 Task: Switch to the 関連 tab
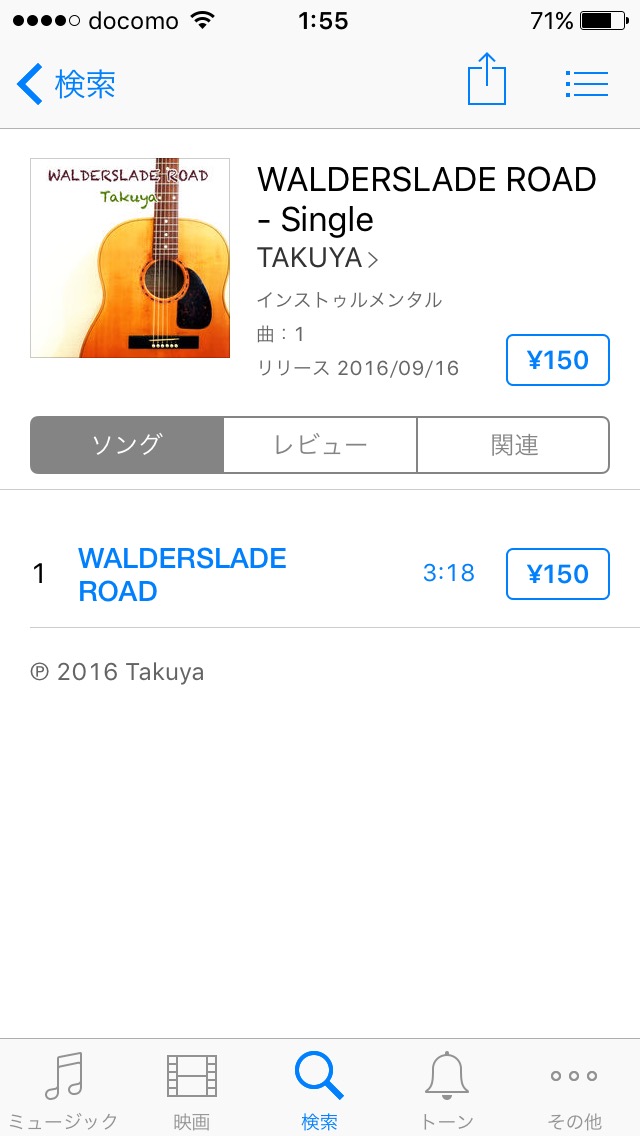(x=513, y=445)
